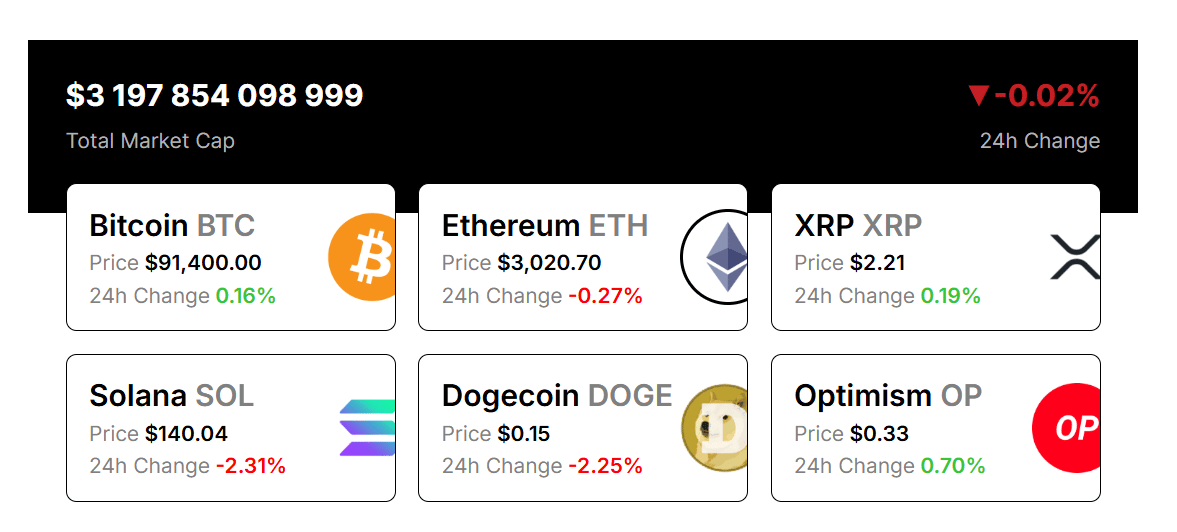Open the Bitcoin BTC card
The width and height of the screenshot is (1177, 532).
point(230,257)
